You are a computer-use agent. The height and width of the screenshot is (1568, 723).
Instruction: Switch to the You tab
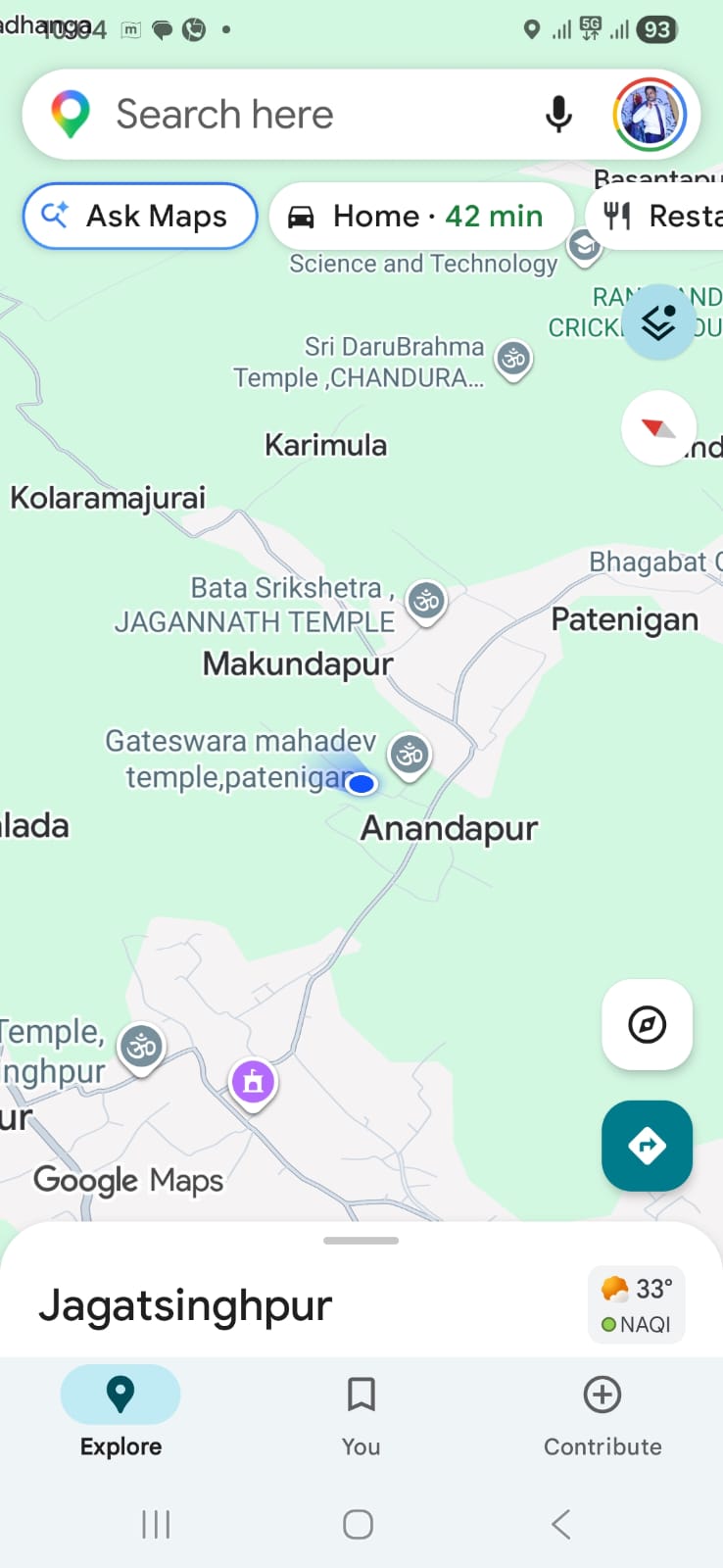[x=361, y=1413]
